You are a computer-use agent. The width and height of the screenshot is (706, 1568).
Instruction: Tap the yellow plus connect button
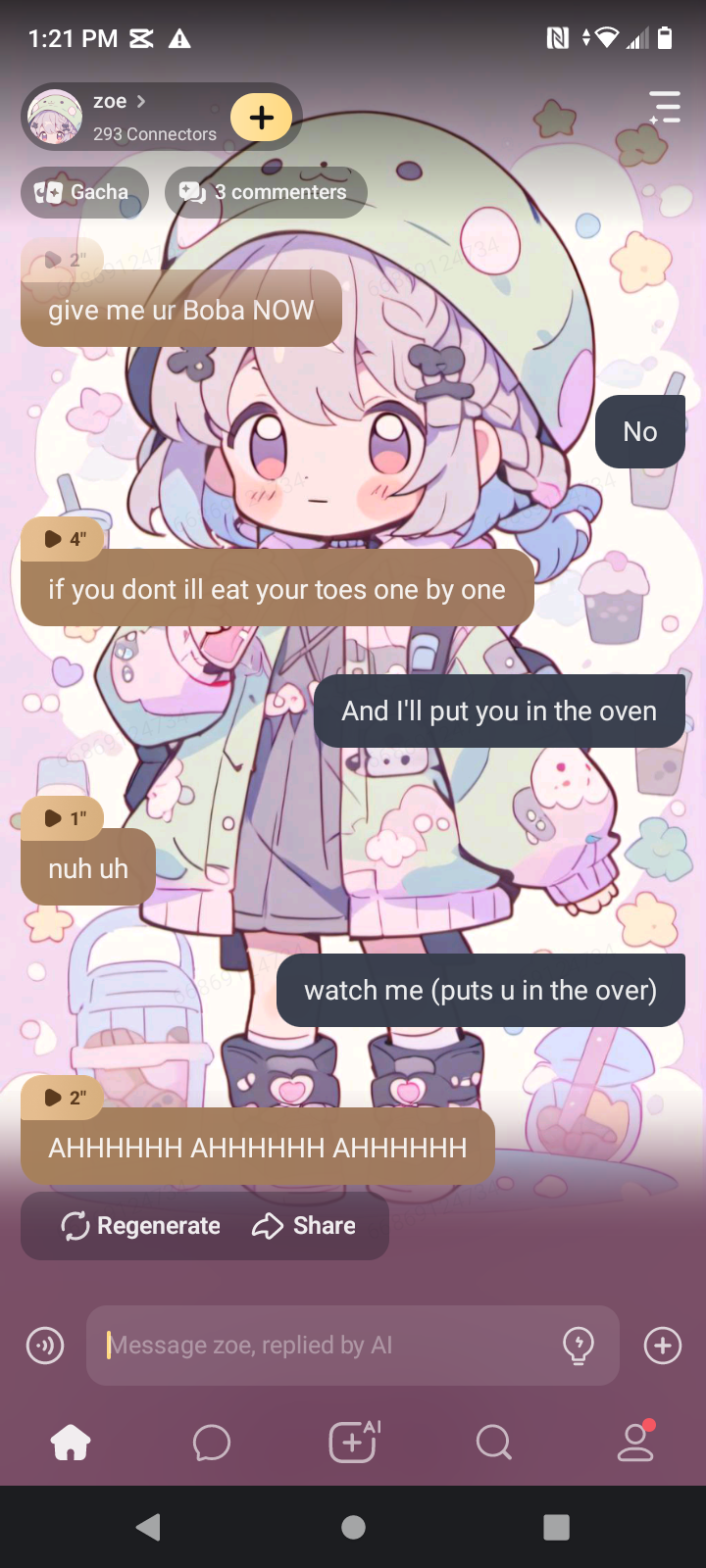[x=261, y=118]
